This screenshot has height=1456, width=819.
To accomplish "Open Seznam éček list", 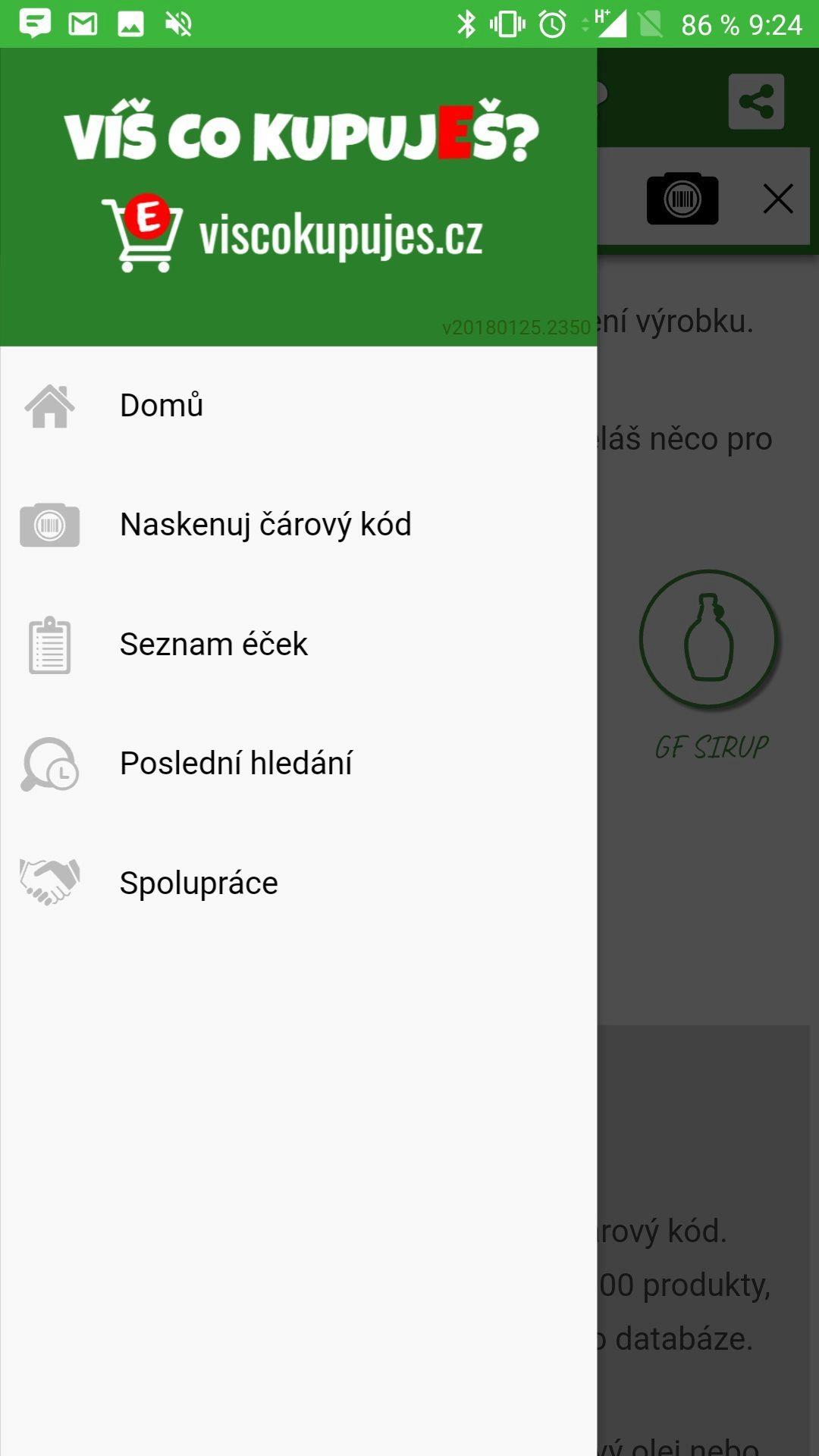I will click(x=298, y=645).
